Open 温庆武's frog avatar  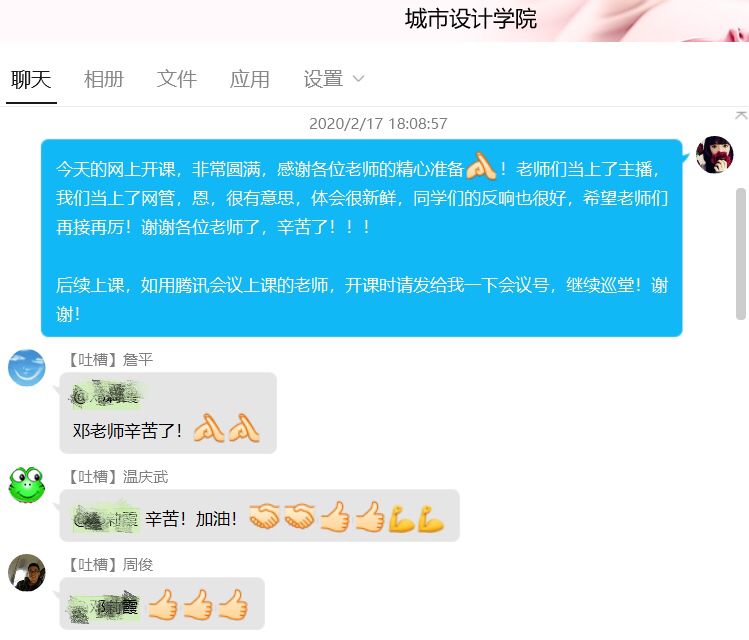tap(27, 484)
